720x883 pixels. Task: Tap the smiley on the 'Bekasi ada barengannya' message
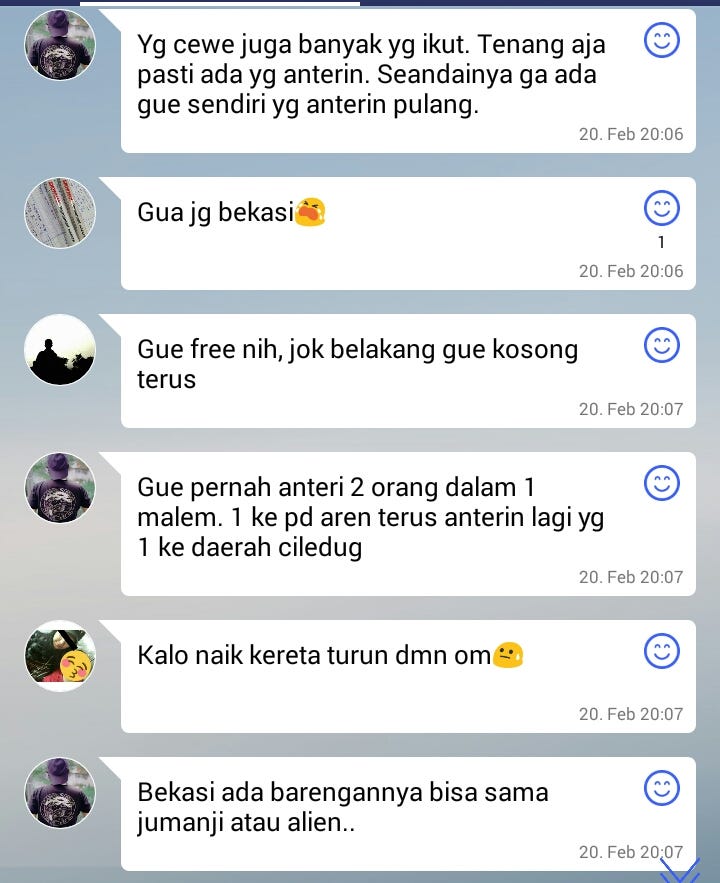pyautogui.click(x=661, y=788)
